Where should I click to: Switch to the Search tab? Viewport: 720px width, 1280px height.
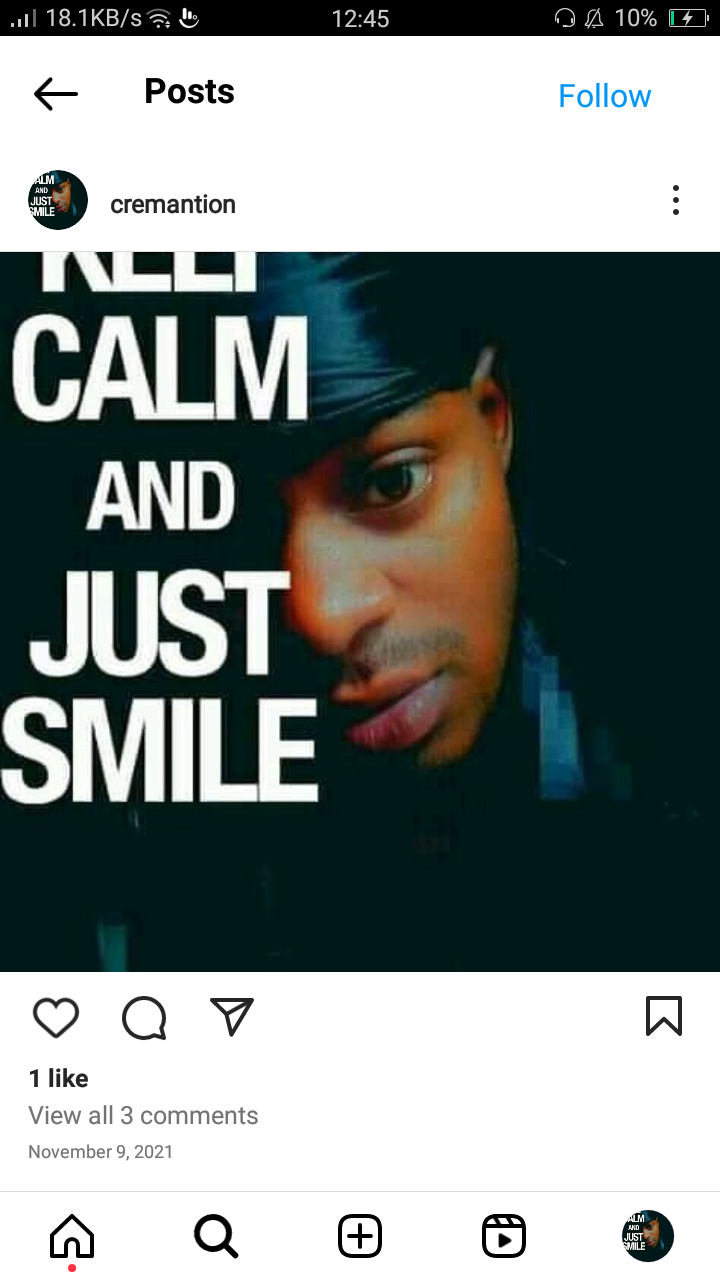pyautogui.click(x=216, y=1237)
